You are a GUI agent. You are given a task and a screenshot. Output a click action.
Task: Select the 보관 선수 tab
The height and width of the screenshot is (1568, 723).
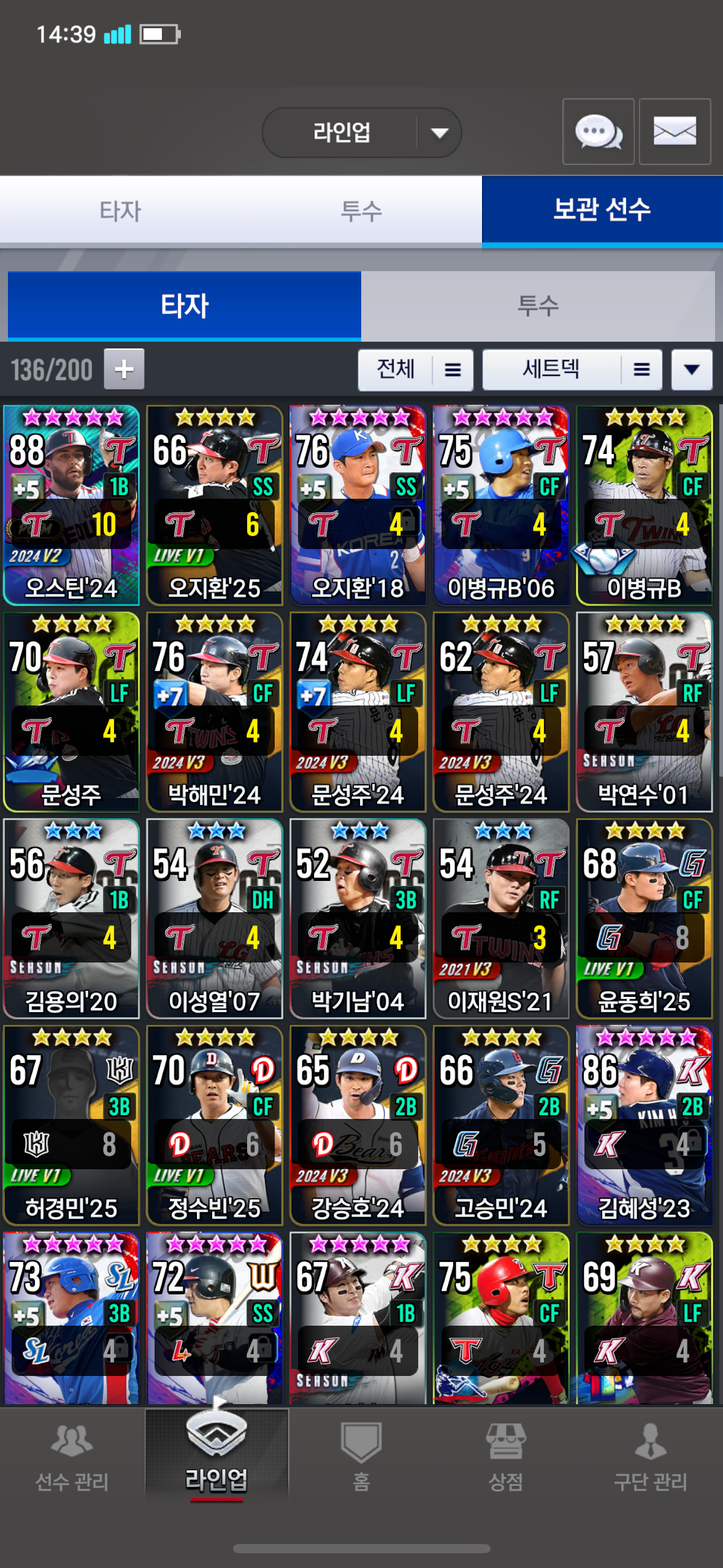click(602, 210)
